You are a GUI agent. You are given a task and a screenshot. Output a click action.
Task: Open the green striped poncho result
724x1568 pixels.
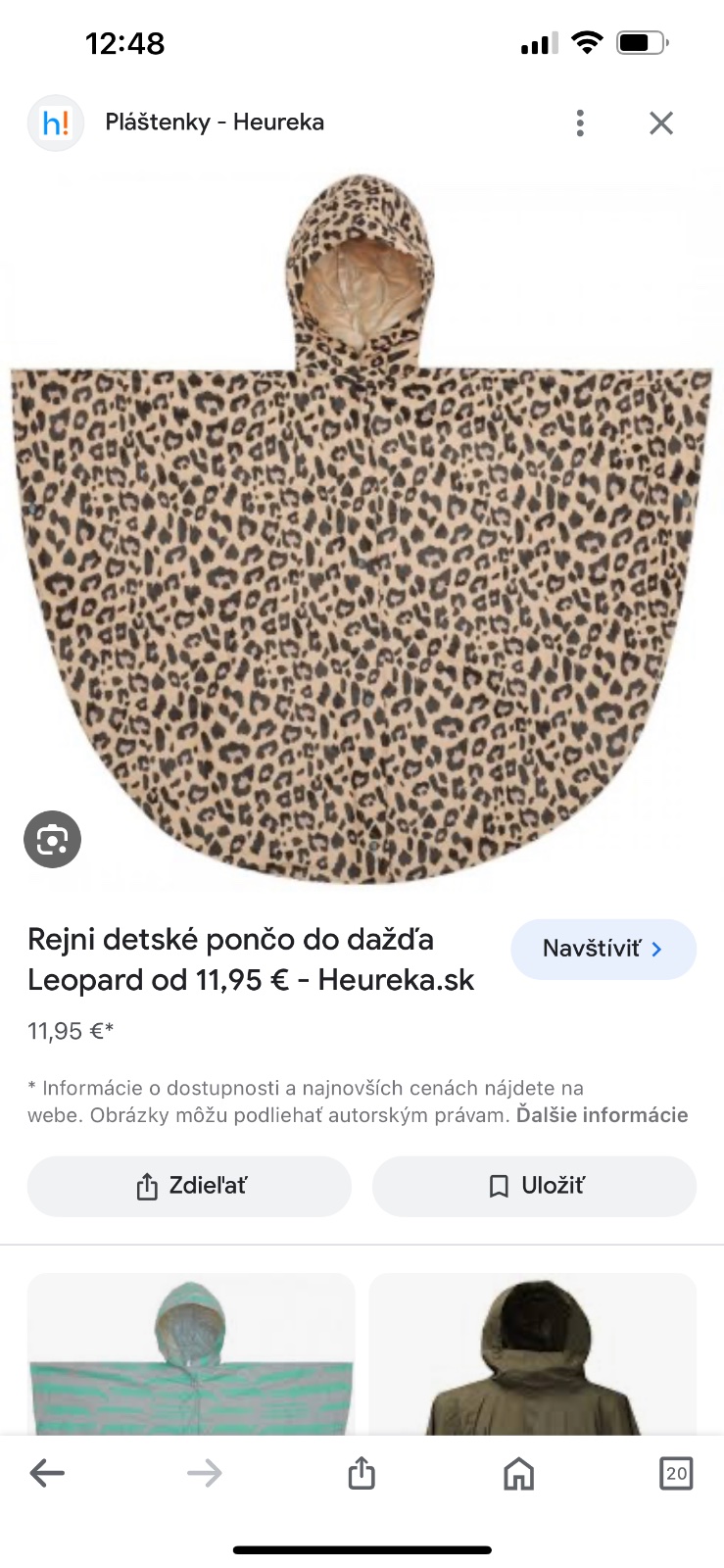[190, 1357]
